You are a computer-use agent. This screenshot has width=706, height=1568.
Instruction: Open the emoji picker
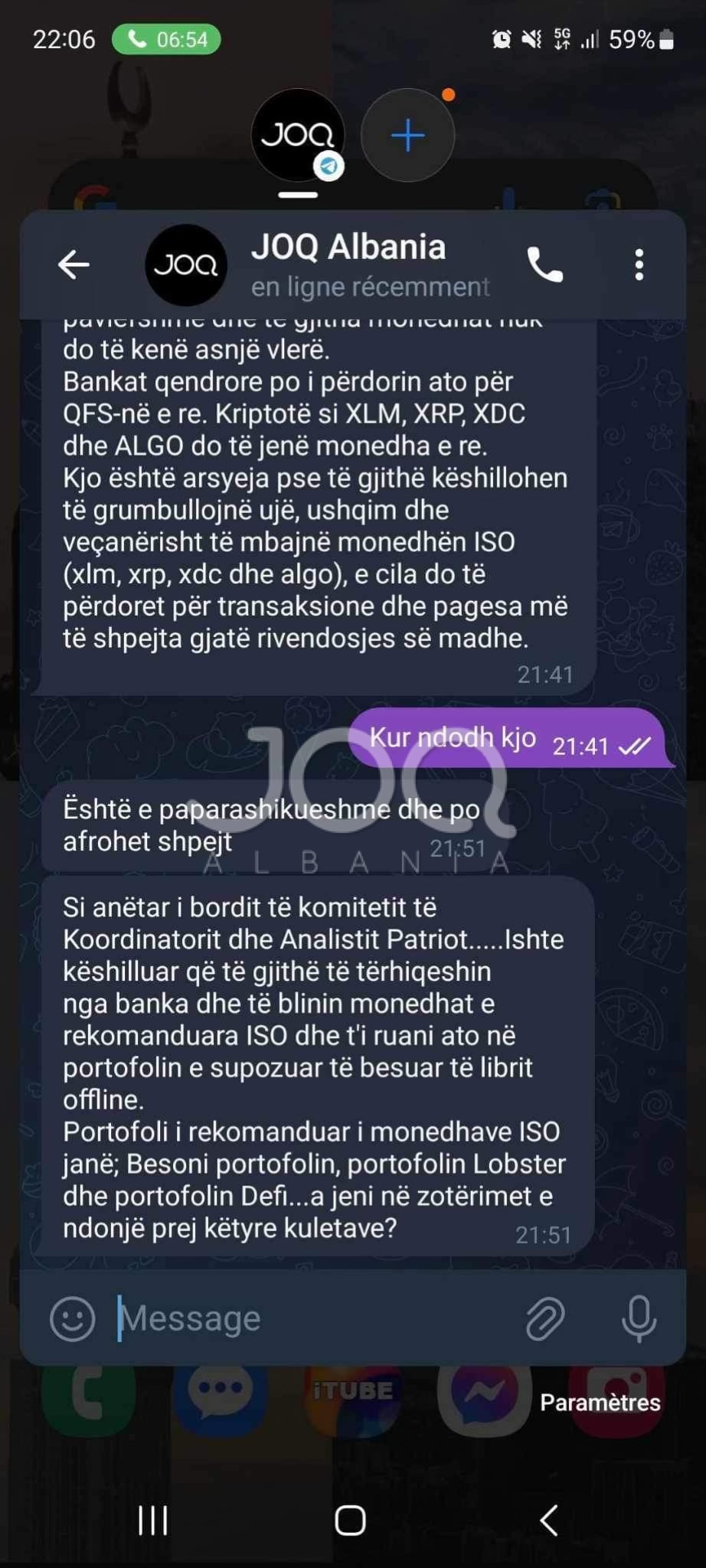[x=72, y=1318]
